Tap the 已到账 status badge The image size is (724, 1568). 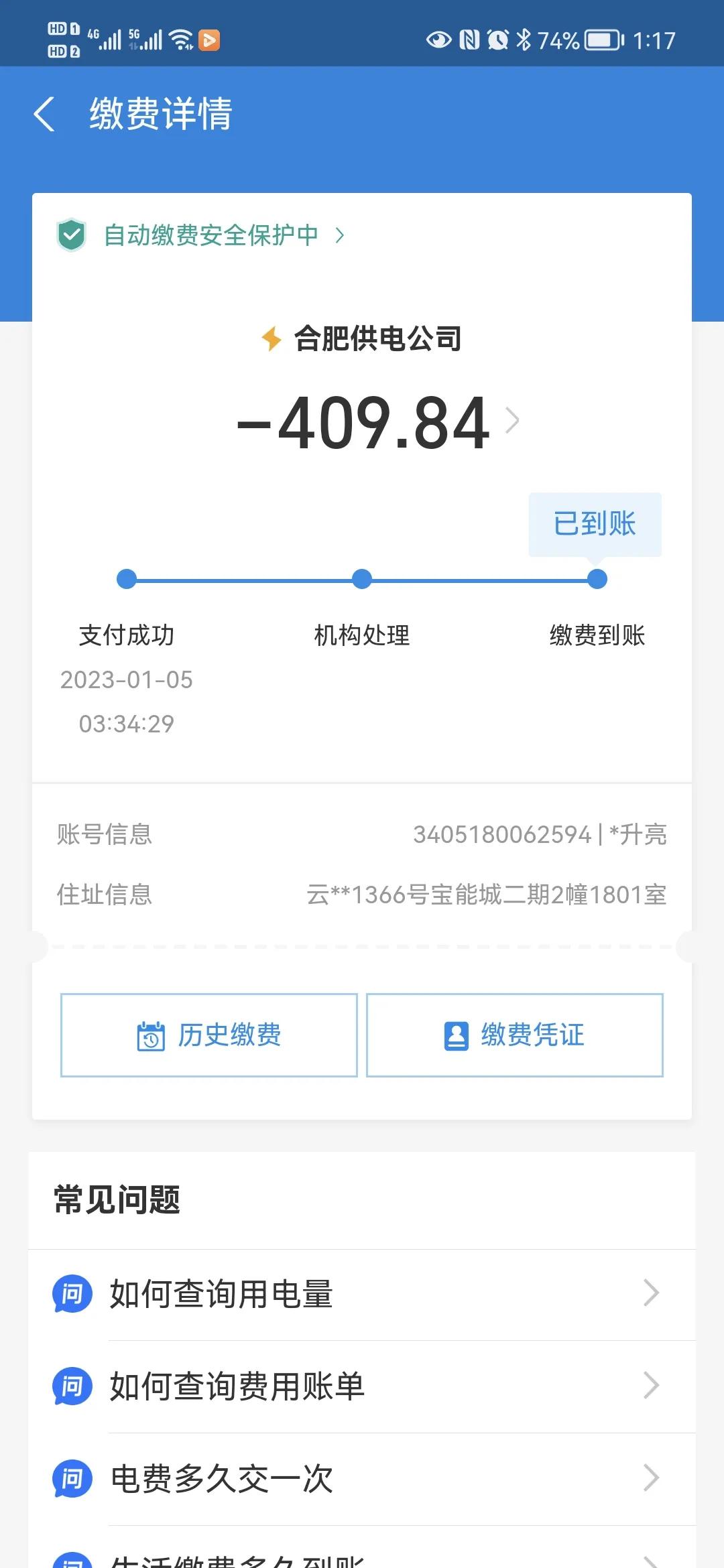click(x=595, y=525)
